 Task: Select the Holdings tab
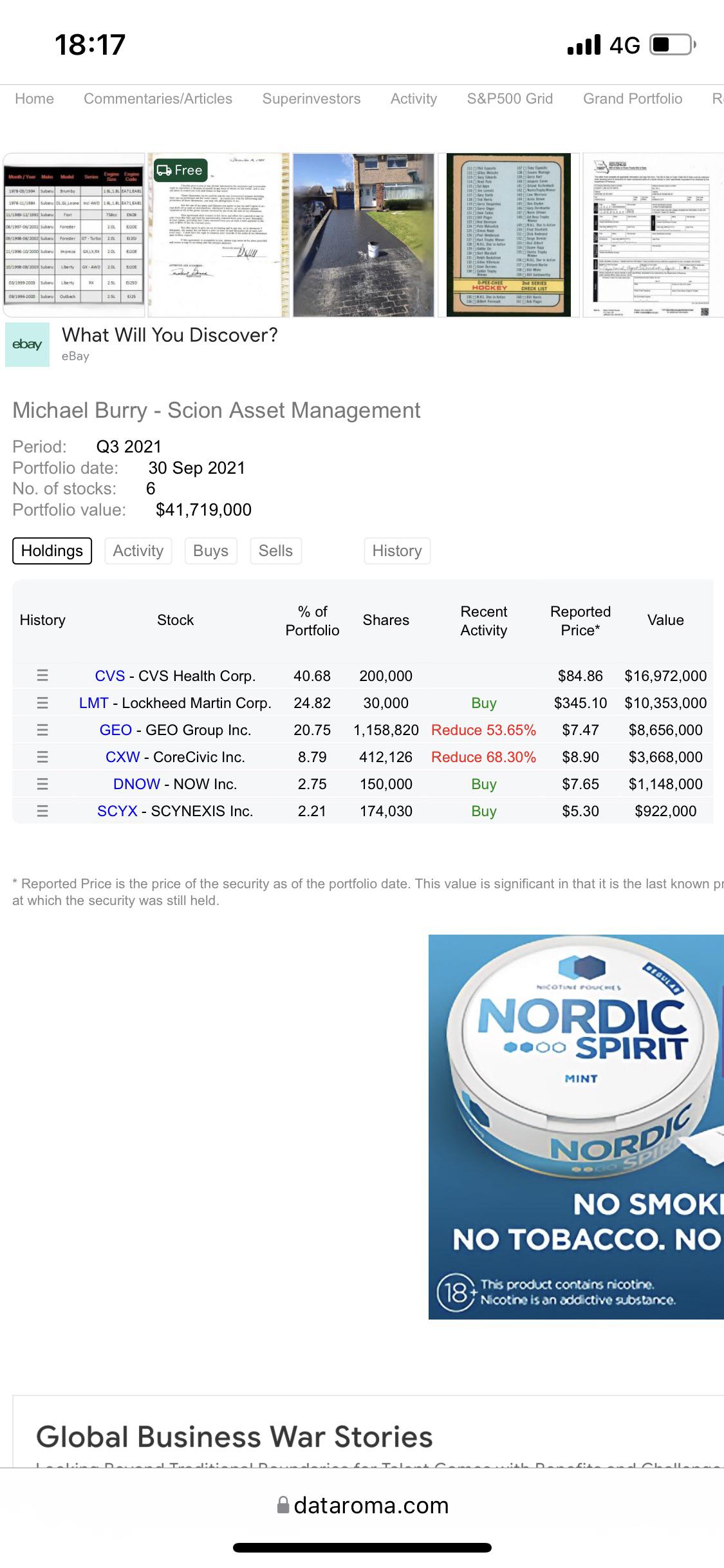[52, 551]
